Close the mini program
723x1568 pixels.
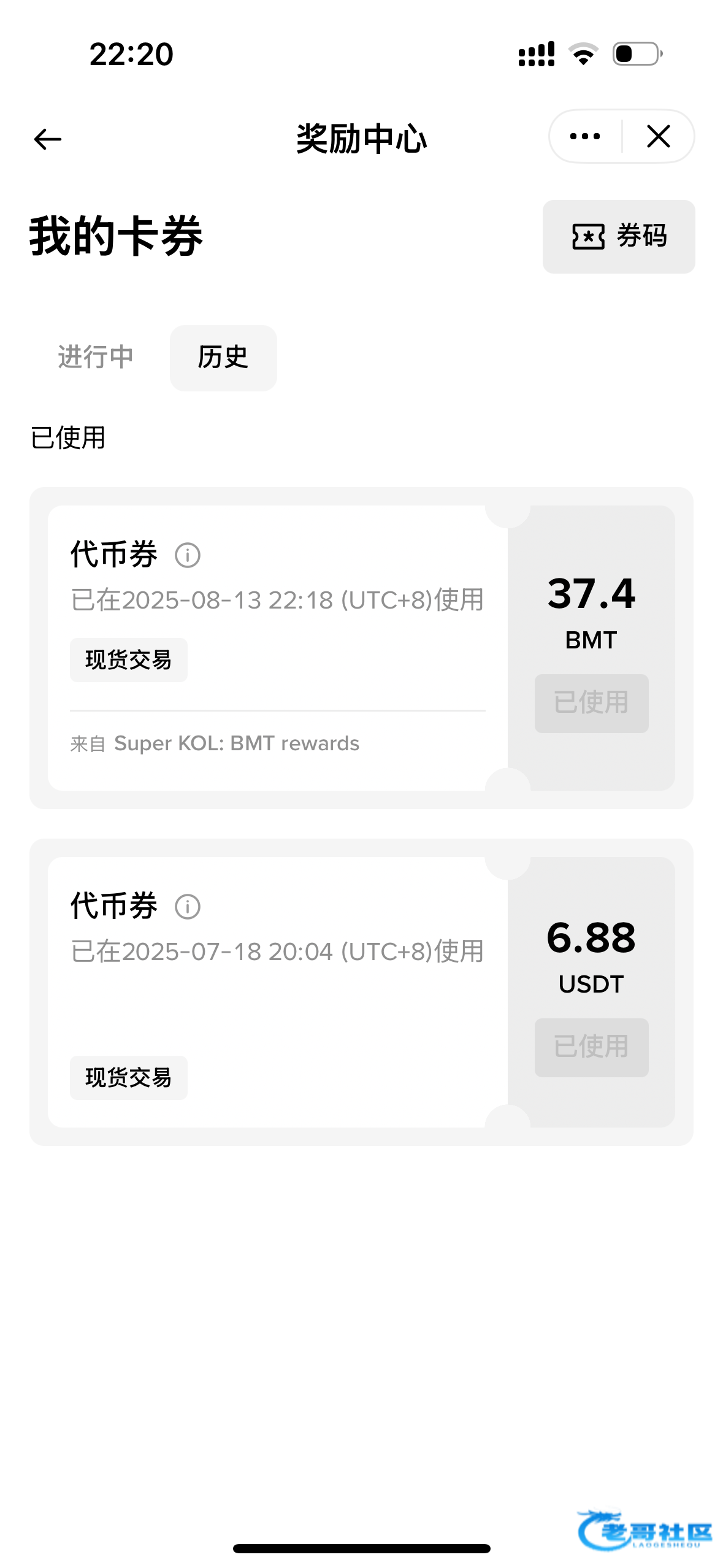click(659, 136)
